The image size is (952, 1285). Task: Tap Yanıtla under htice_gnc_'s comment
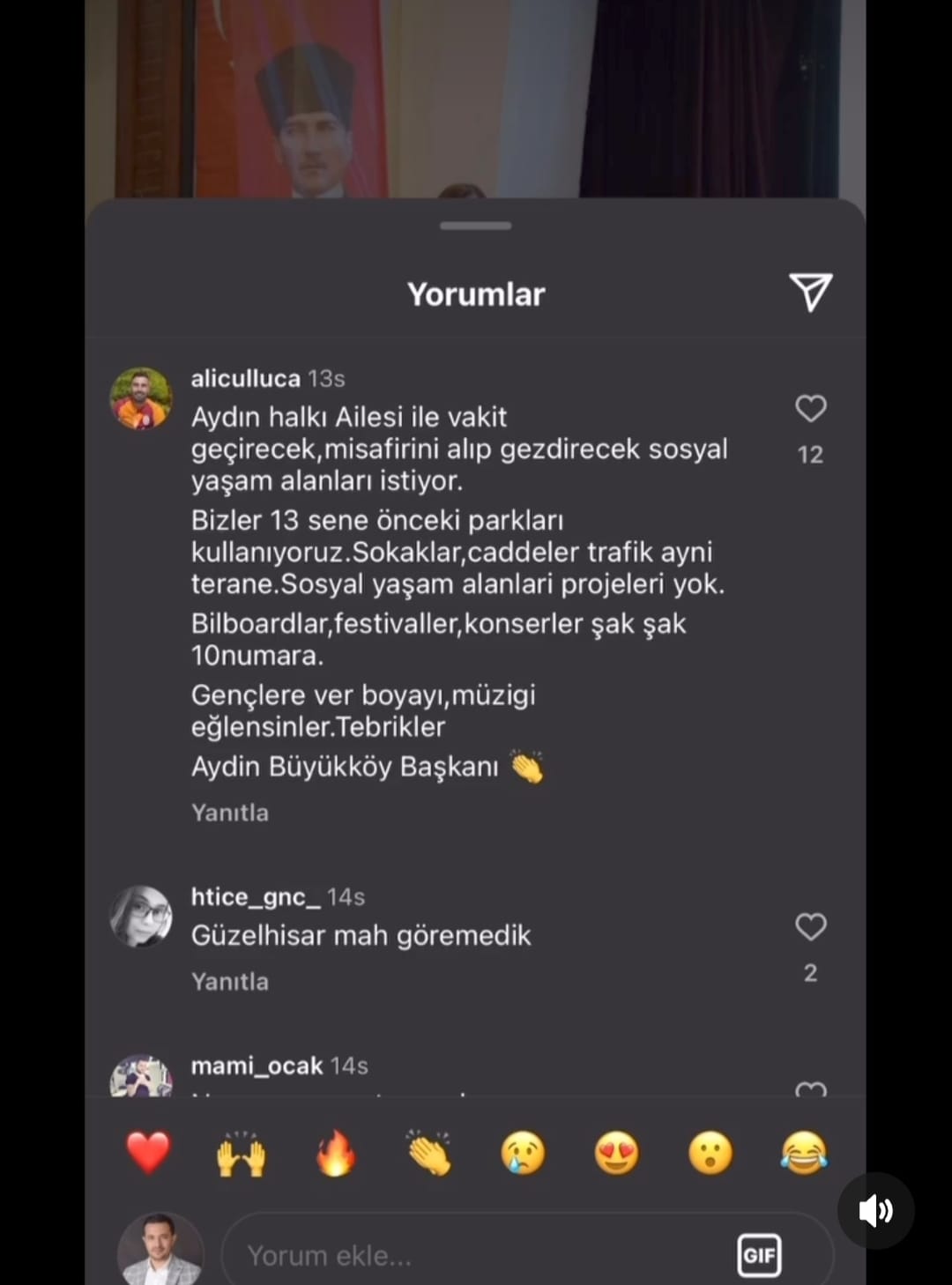point(229,982)
